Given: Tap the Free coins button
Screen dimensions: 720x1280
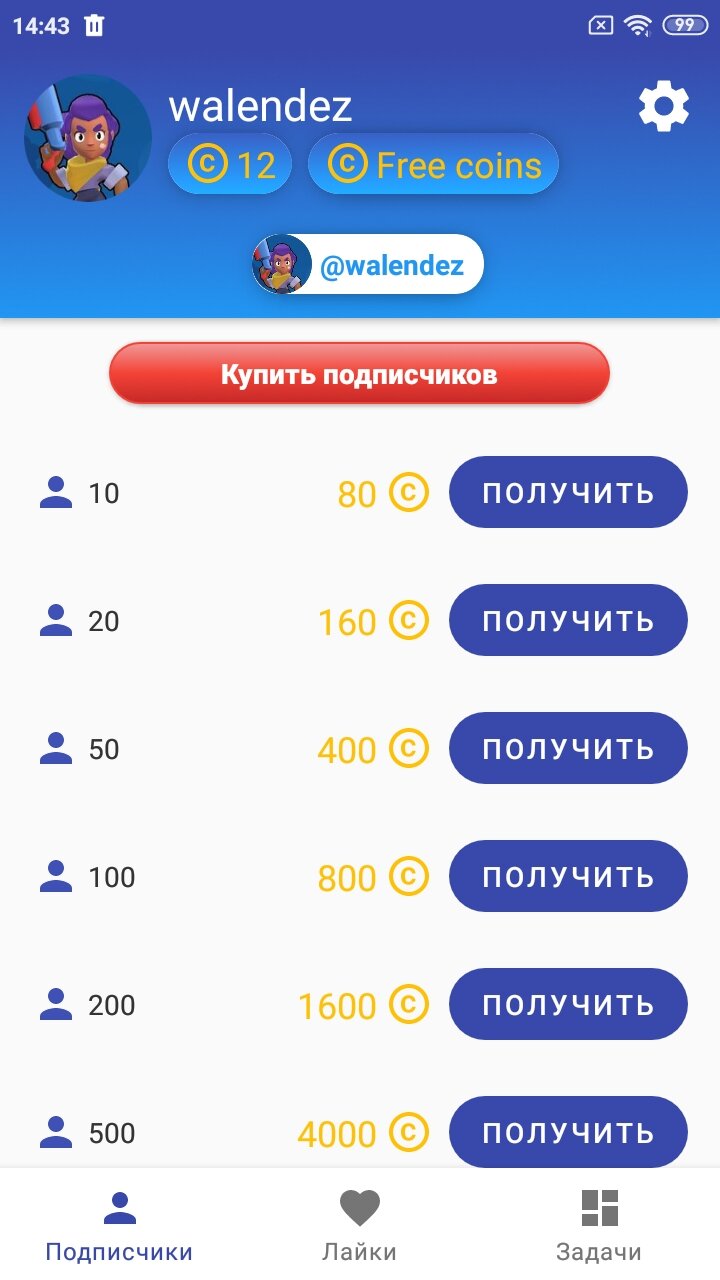Looking at the screenshot, I should coord(433,165).
